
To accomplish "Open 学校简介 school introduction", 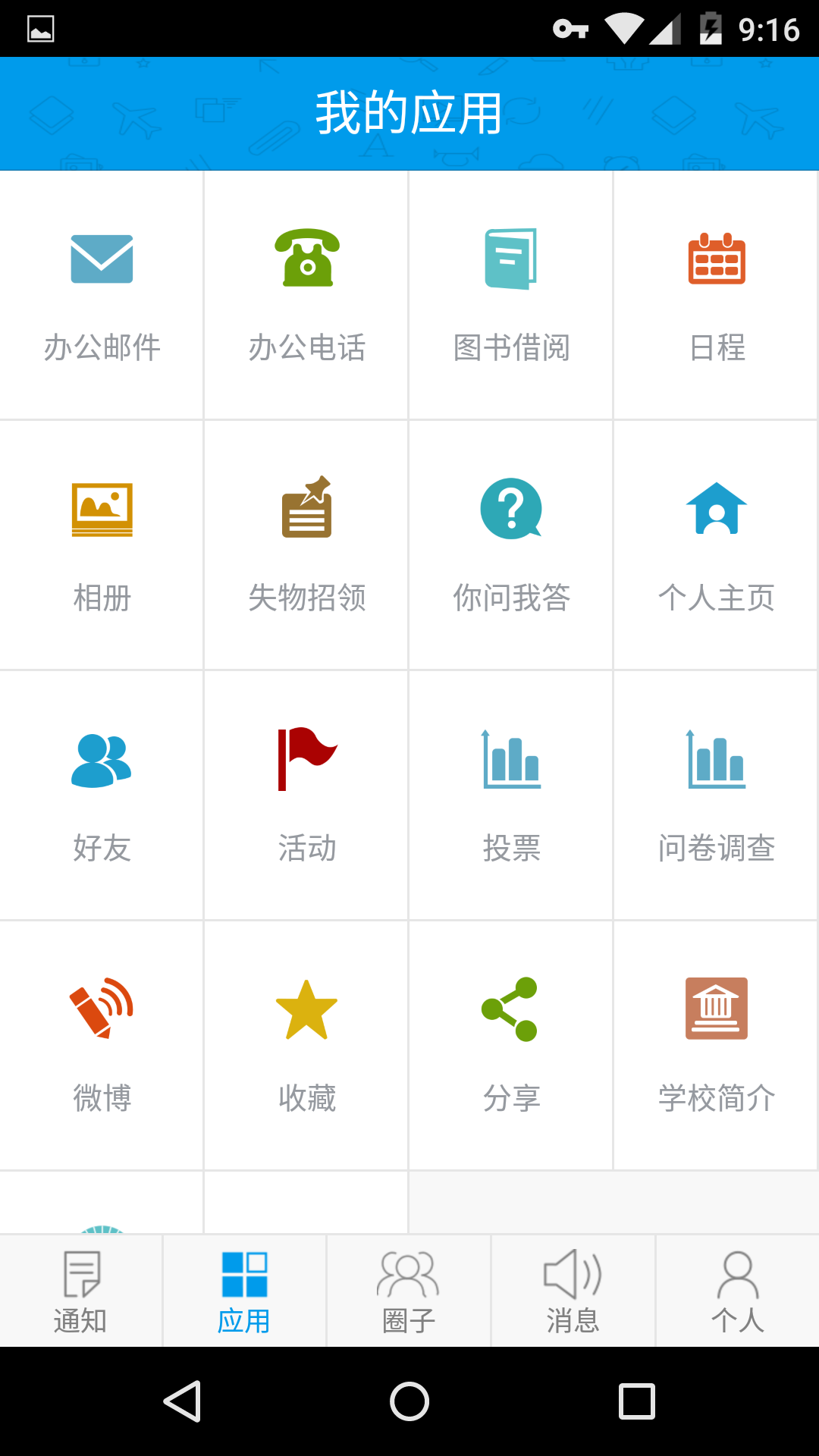I will [x=716, y=1045].
